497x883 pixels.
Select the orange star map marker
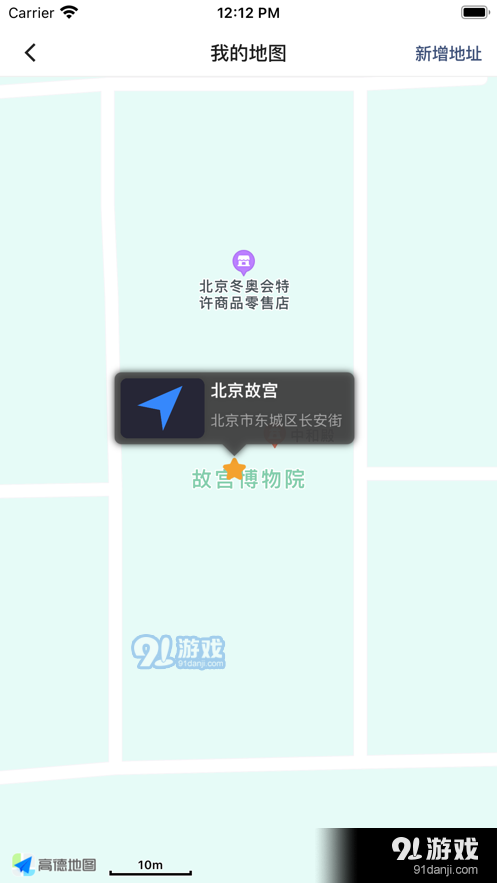[234, 469]
